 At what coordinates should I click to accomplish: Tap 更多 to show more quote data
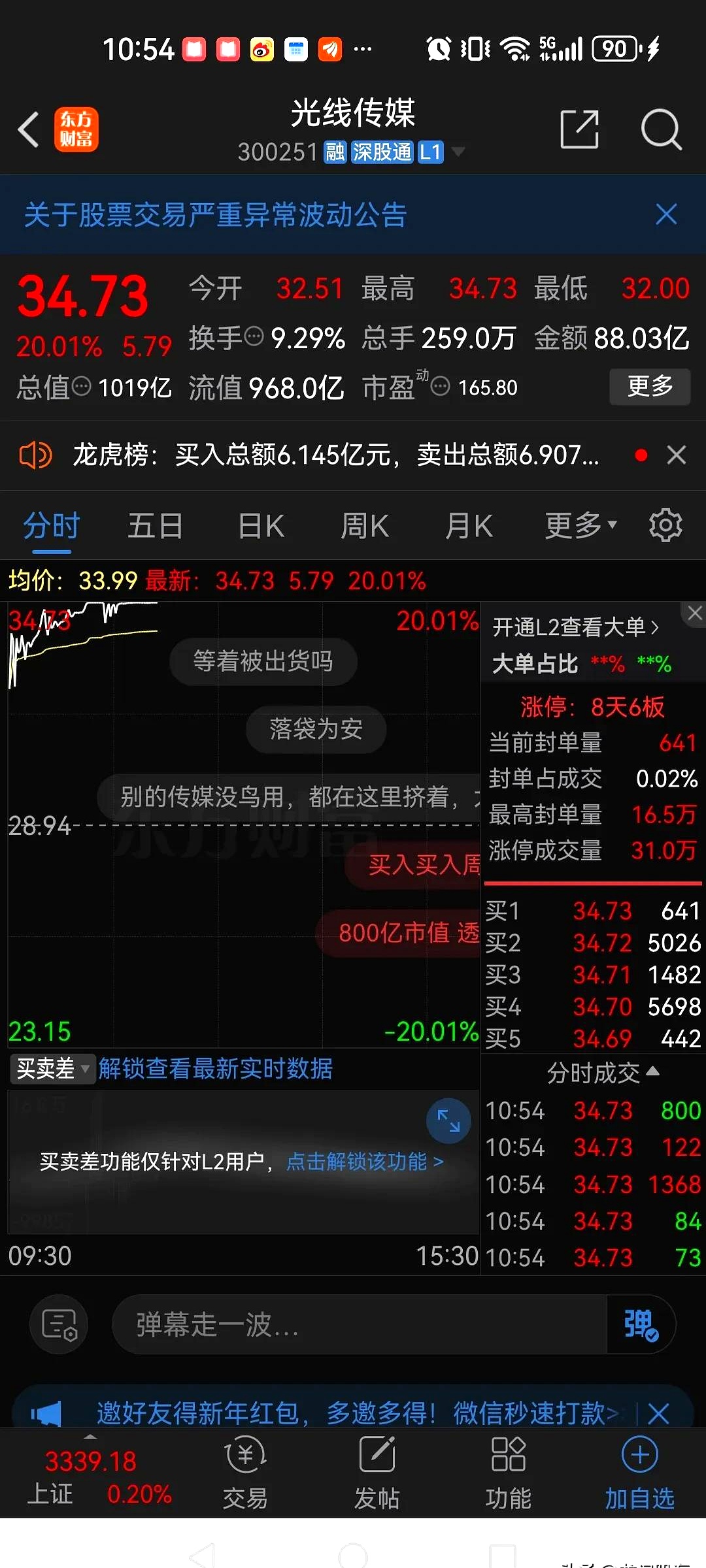pos(649,386)
